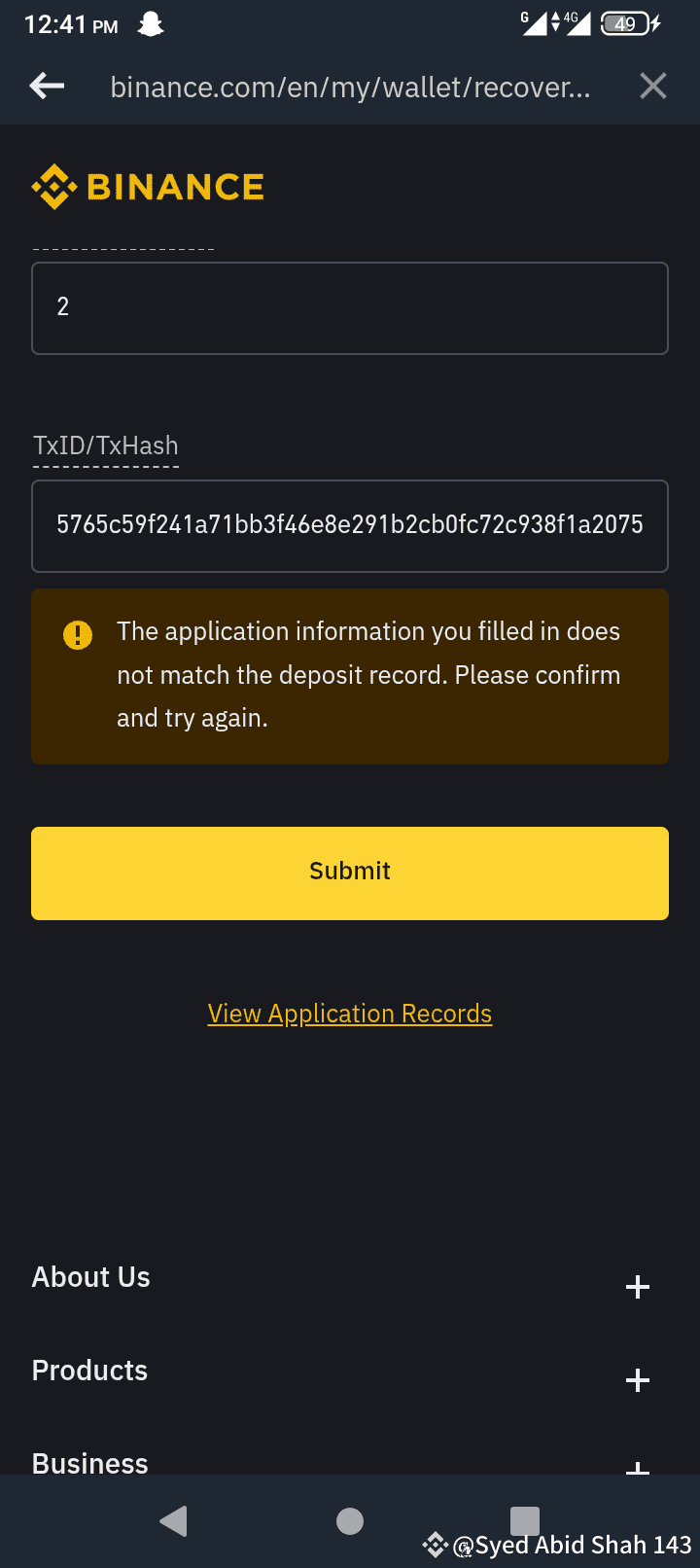700x1568 pixels.
Task: Tap the Android recent apps button
Action: (525, 1520)
